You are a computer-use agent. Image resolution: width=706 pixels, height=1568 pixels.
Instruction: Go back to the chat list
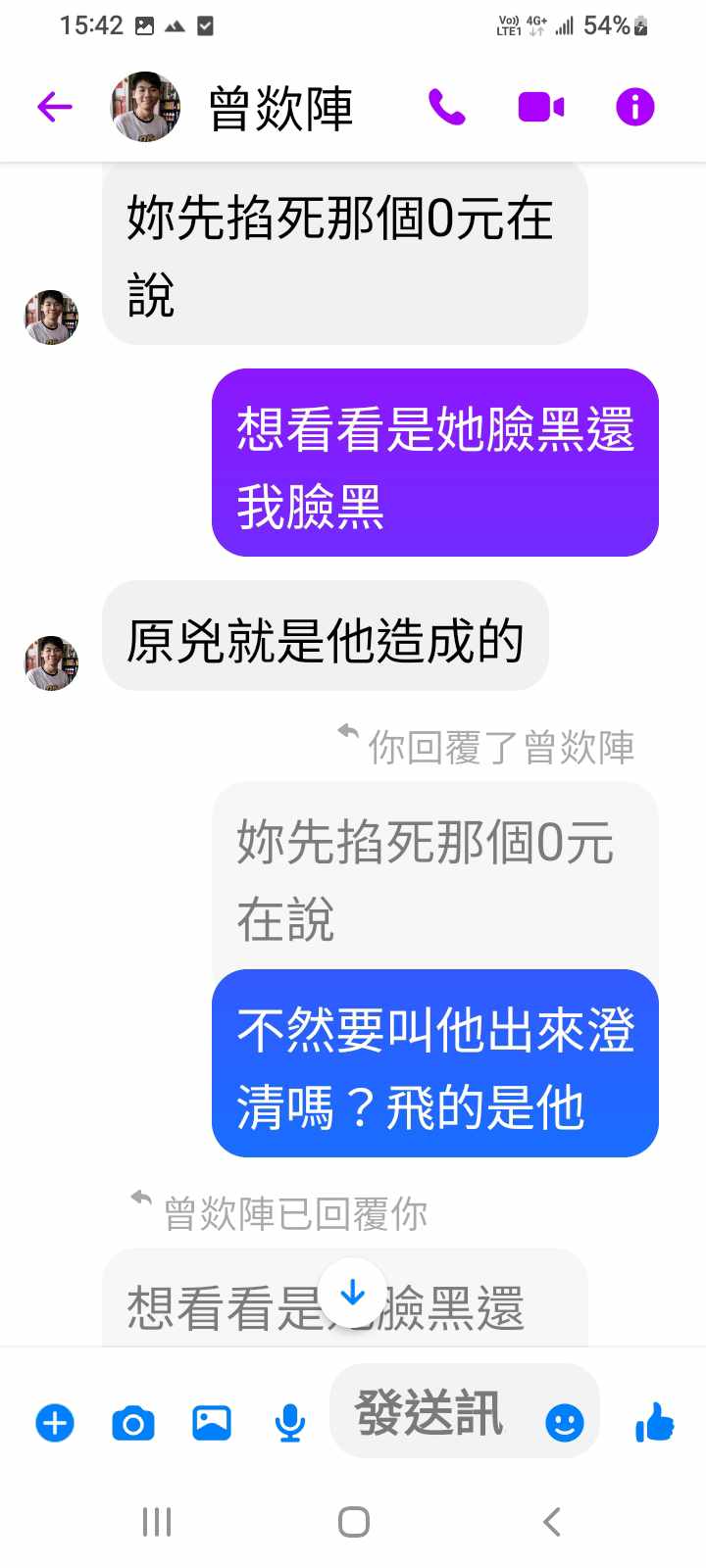pos(55,107)
